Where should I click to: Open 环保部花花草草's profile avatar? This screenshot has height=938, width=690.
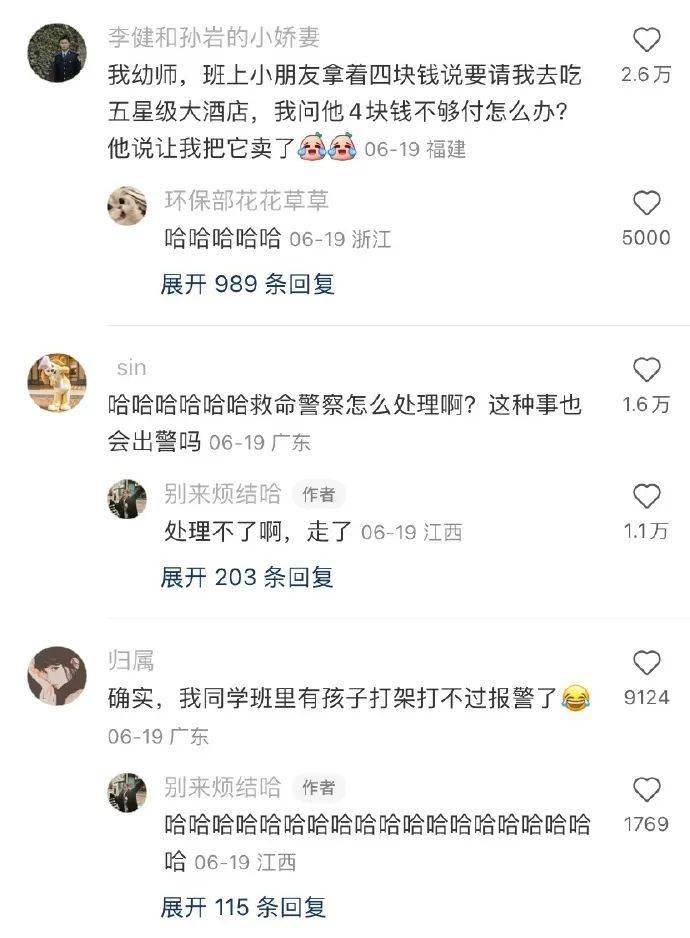[x=127, y=205]
